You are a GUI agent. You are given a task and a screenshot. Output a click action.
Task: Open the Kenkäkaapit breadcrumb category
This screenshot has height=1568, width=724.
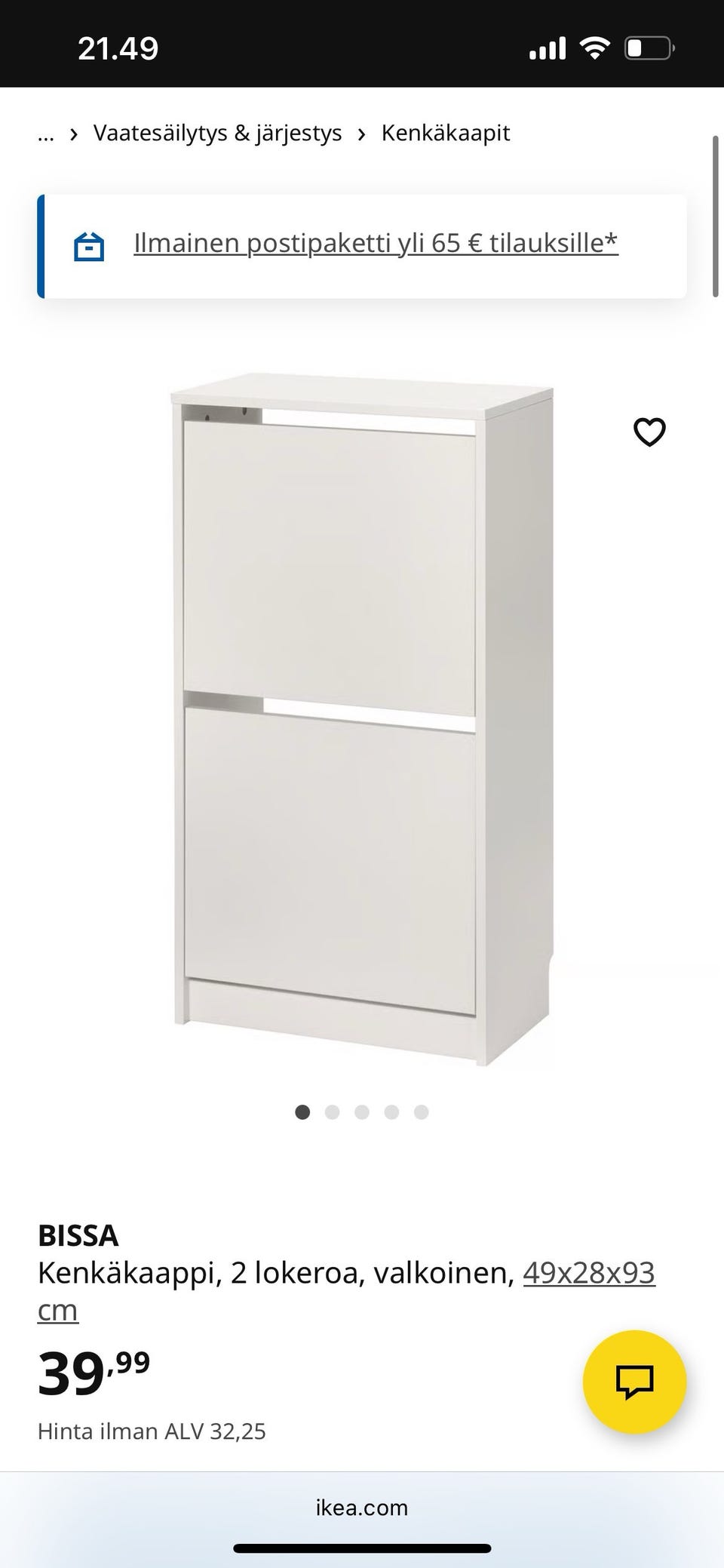point(445,134)
